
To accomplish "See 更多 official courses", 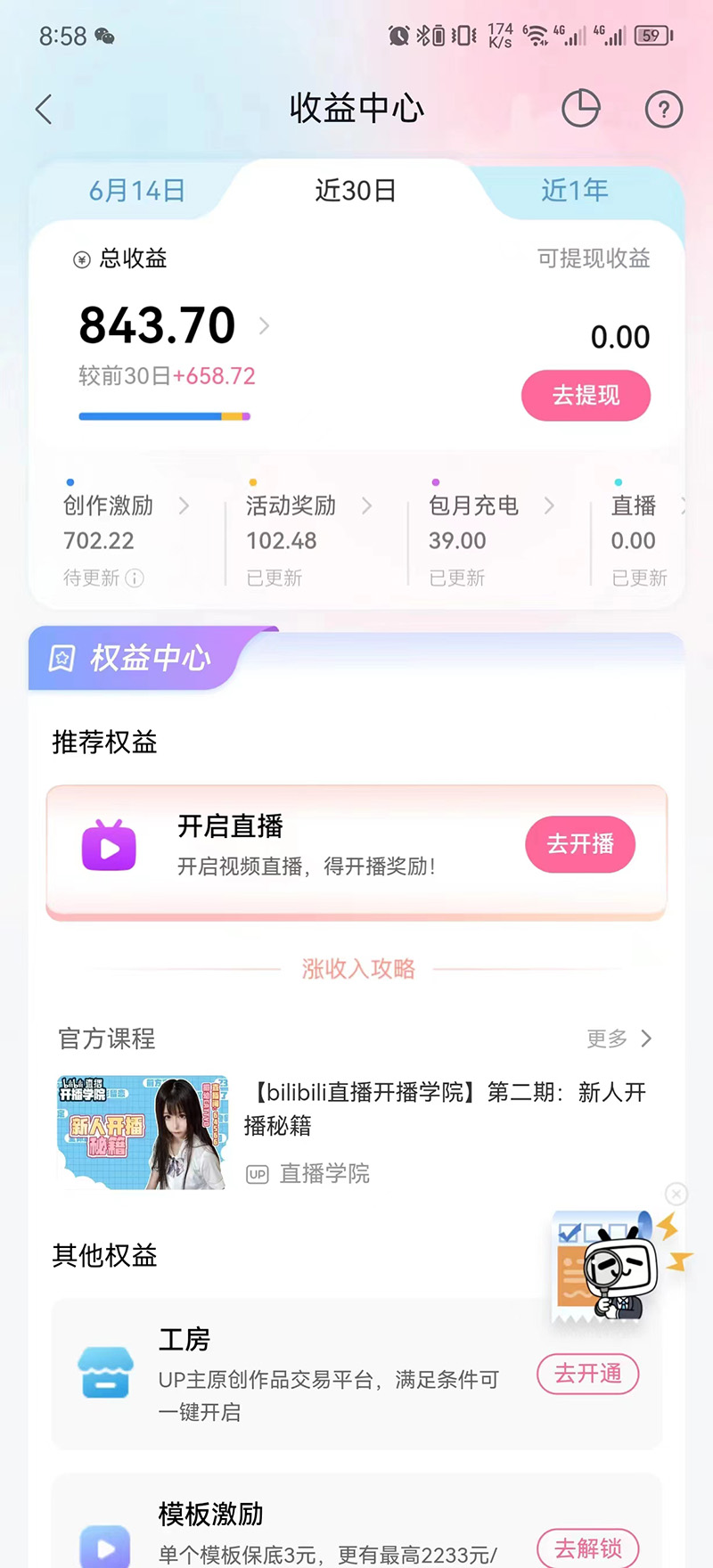I will click(x=619, y=1038).
